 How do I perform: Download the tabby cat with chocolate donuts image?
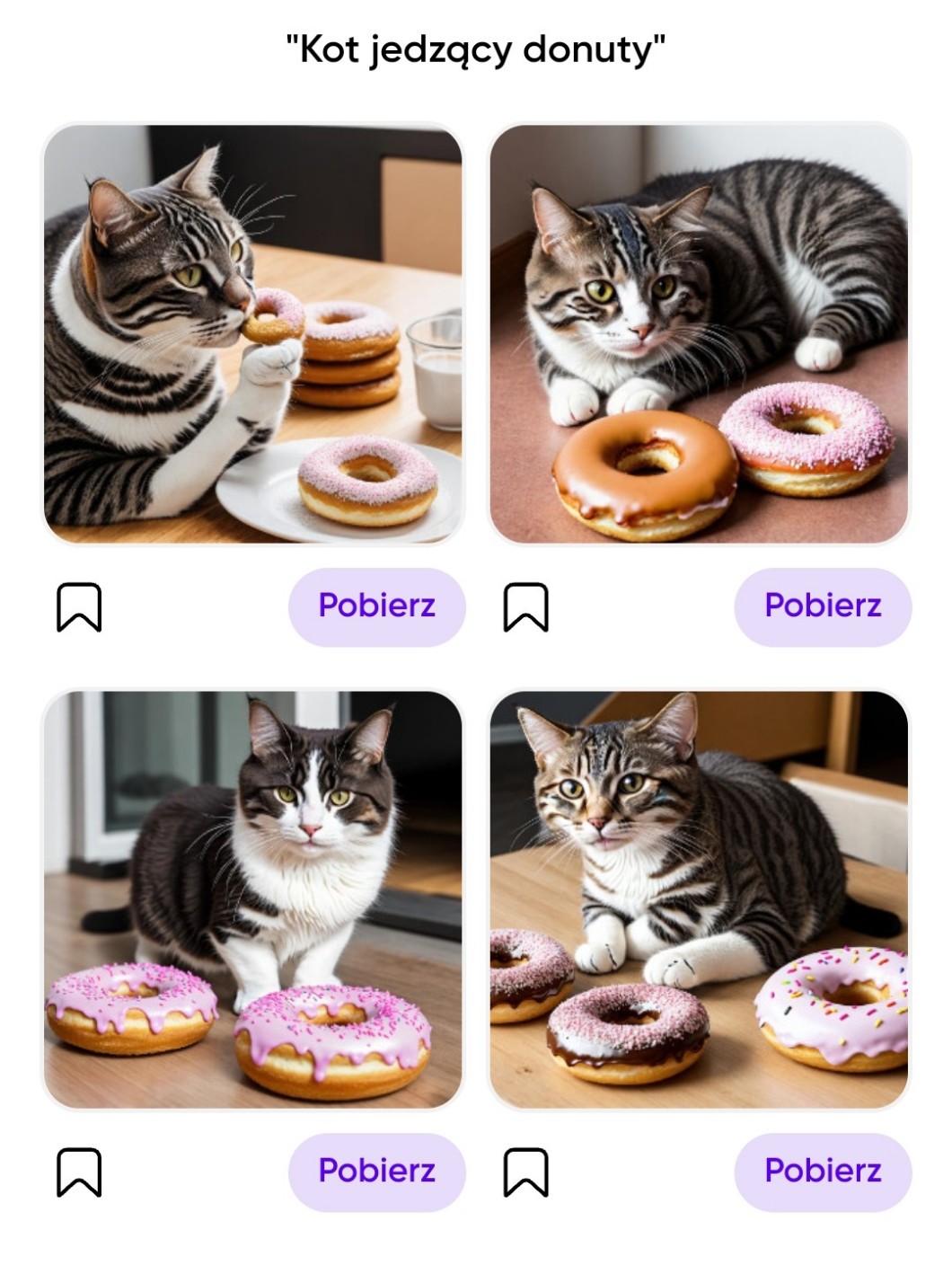823,1172
